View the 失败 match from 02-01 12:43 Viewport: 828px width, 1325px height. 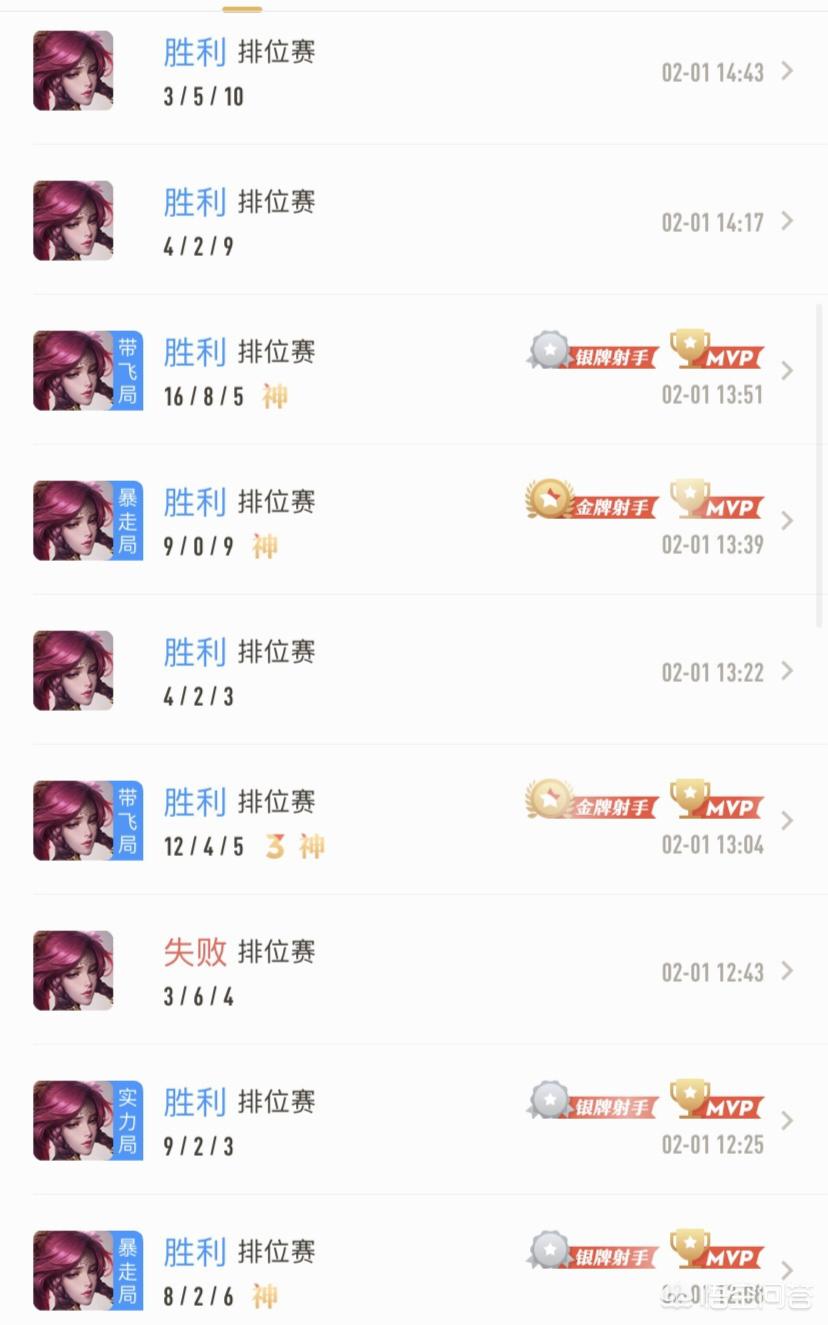click(x=414, y=971)
